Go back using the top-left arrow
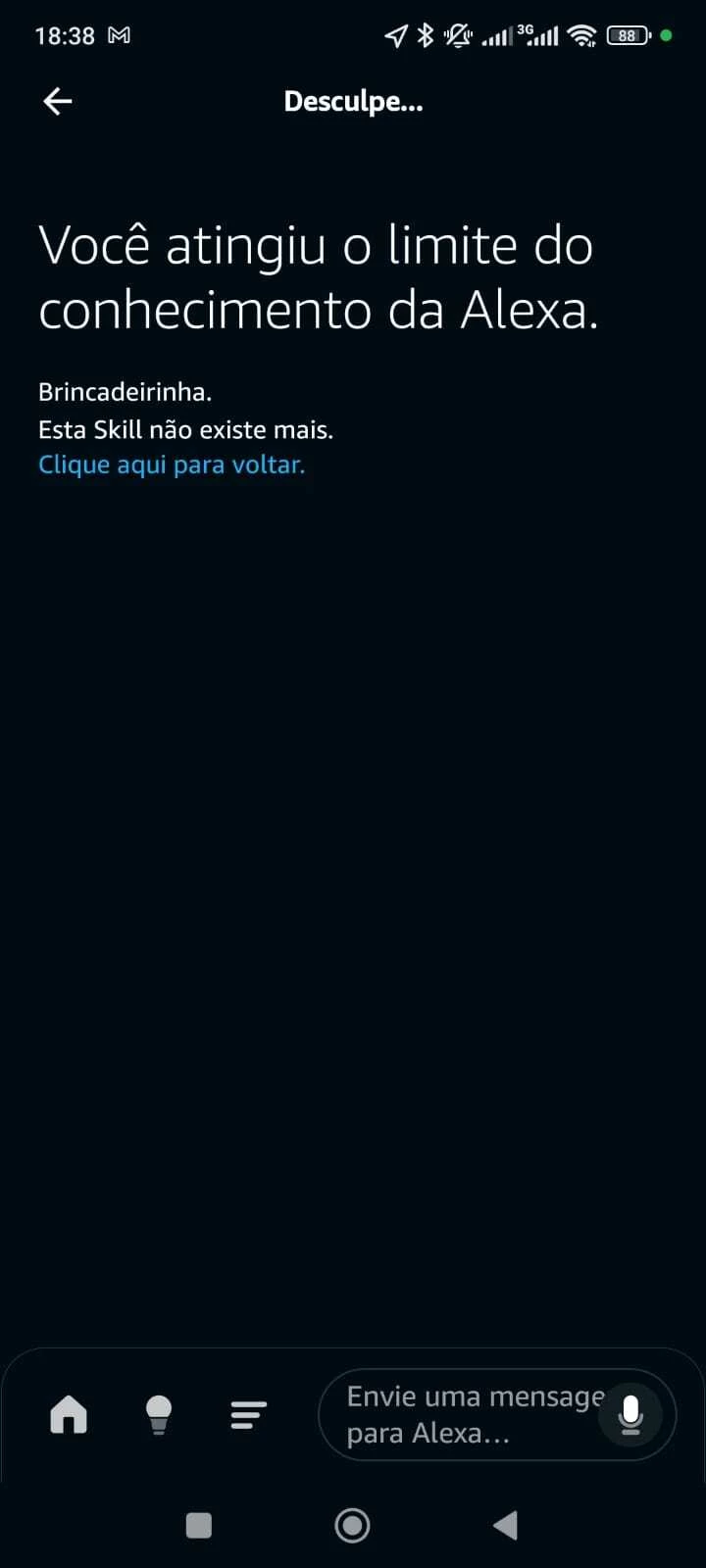The height and width of the screenshot is (1568, 706). click(58, 101)
